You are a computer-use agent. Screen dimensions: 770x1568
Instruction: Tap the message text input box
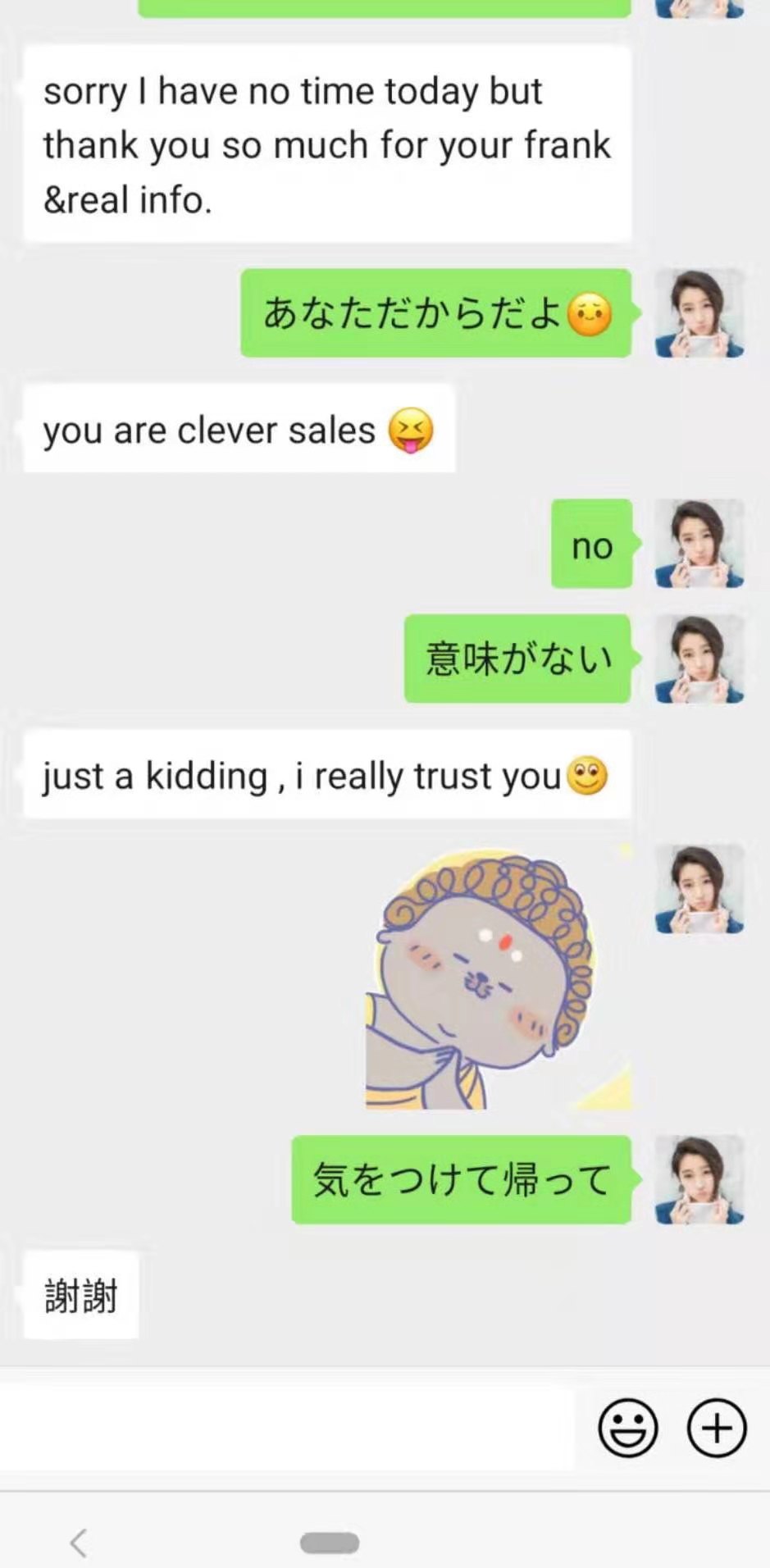[x=287, y=1428]
